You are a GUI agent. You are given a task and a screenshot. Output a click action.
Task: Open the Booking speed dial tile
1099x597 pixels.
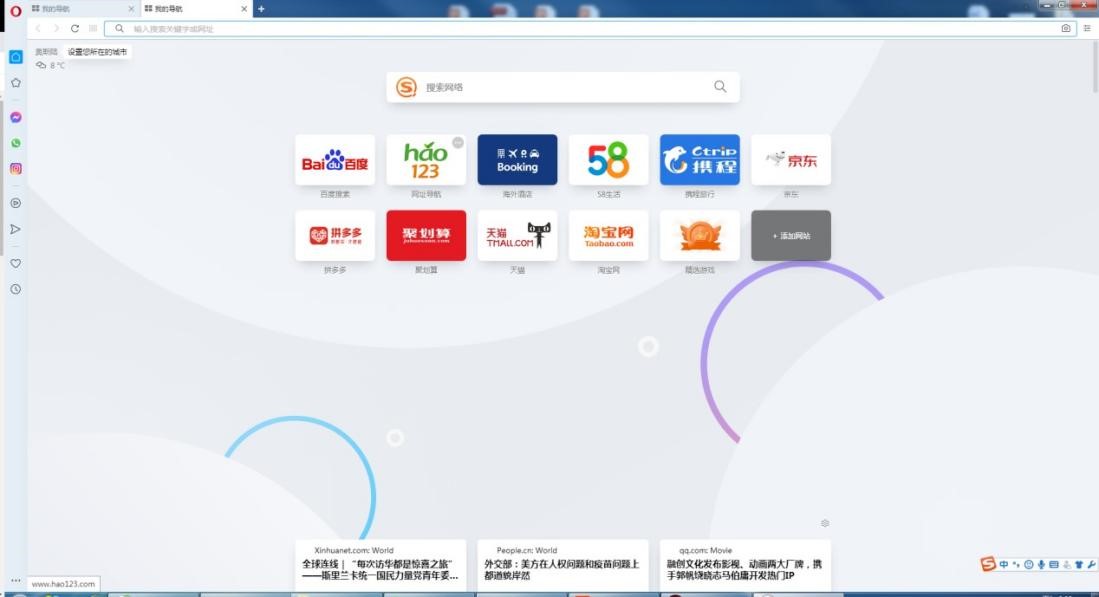517,160
